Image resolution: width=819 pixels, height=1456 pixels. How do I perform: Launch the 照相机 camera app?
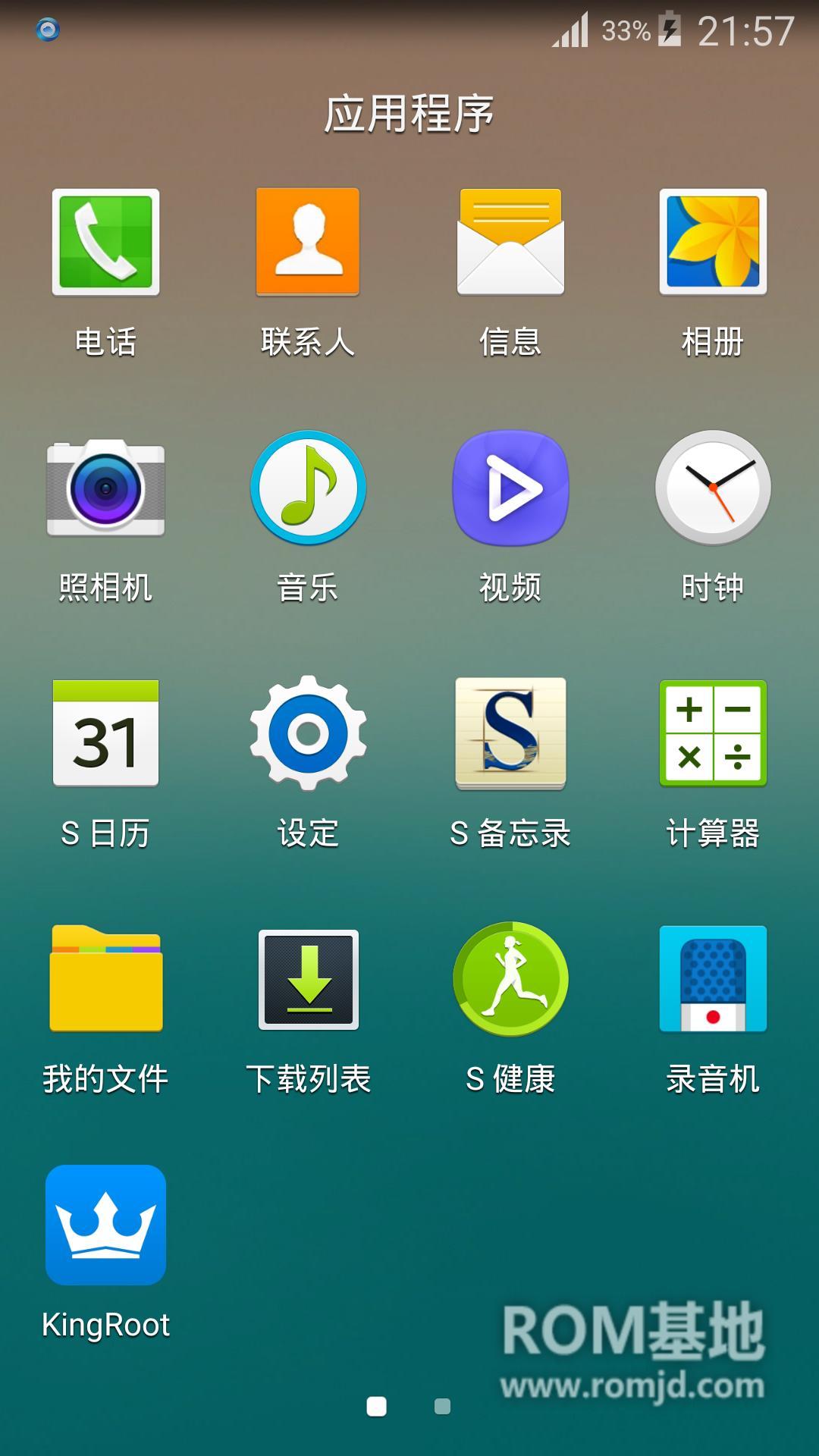[x=105, y=488]
